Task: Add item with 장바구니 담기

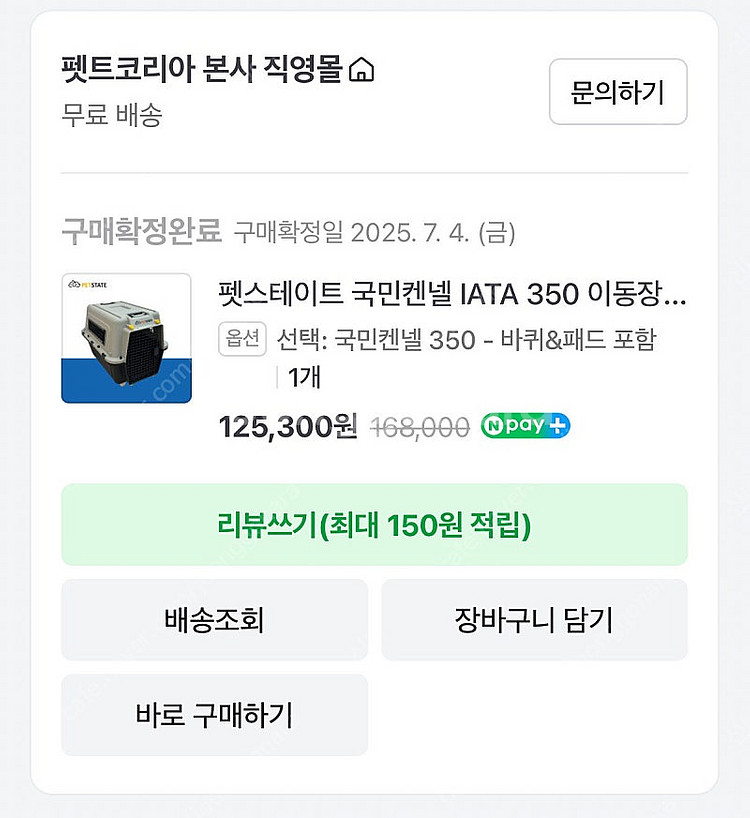Action: [x=533, y=620]
